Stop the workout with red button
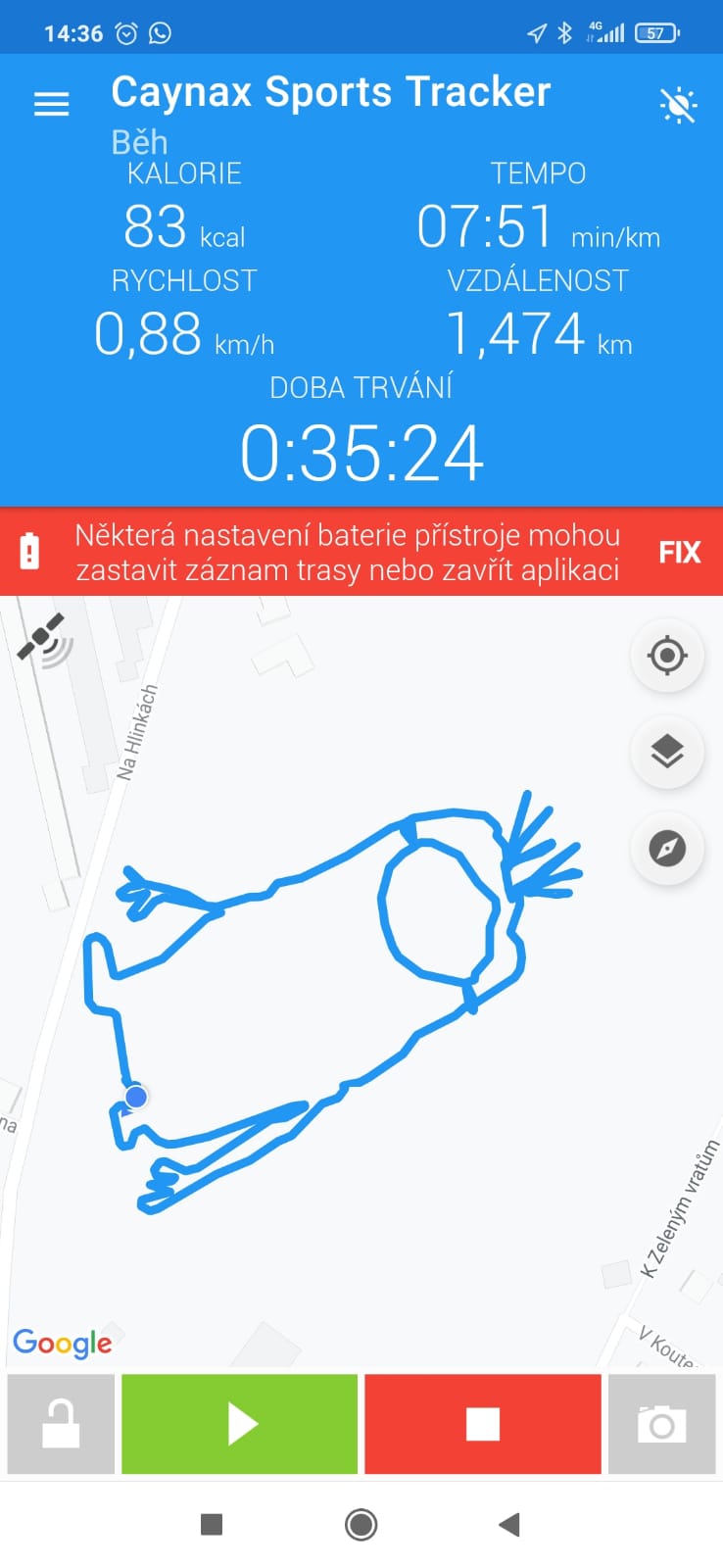The image size is (723, 1568). click(x=483, y=1424)
